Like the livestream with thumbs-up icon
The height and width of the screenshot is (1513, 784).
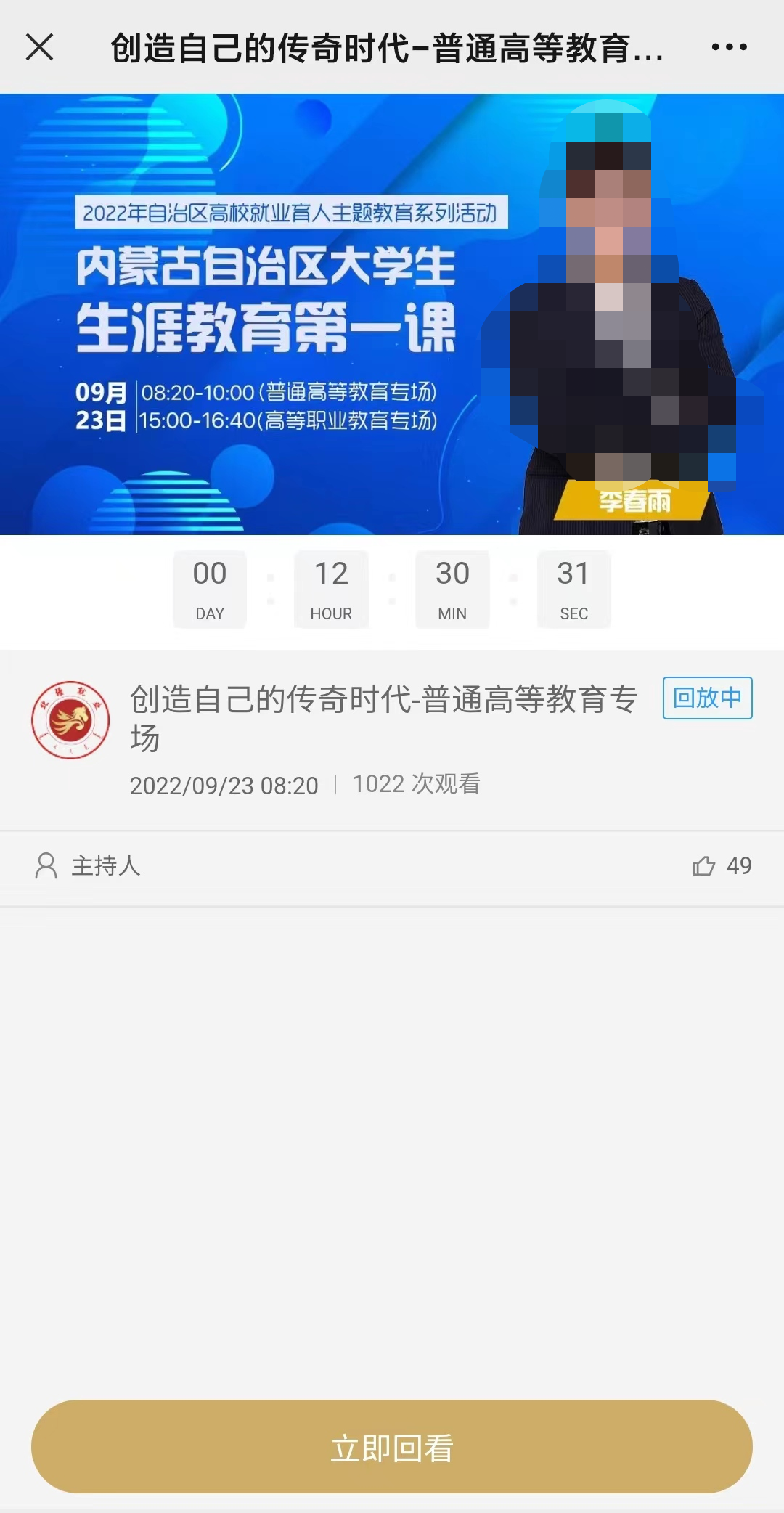point(703,865)
